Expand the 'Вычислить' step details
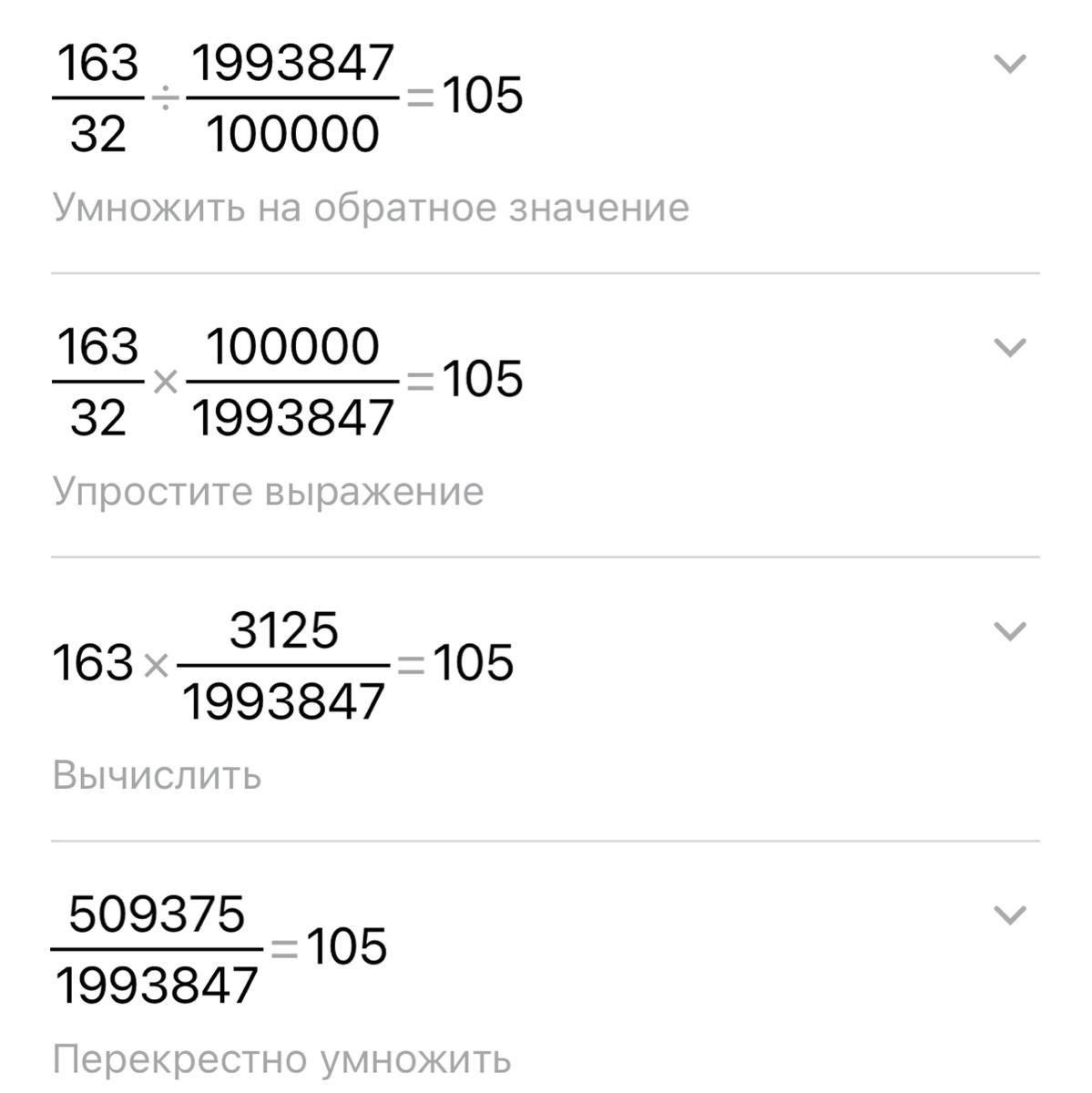This screenshot has height=1093, width=1092. (x=1009, y=631)
